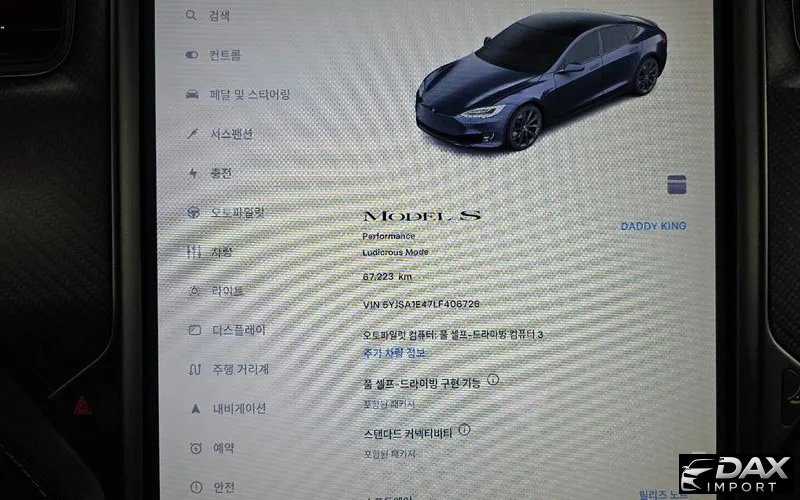Open the 예약 schedule menu
800x500 pixels.
pyautogui.click(x=223, y=448)
